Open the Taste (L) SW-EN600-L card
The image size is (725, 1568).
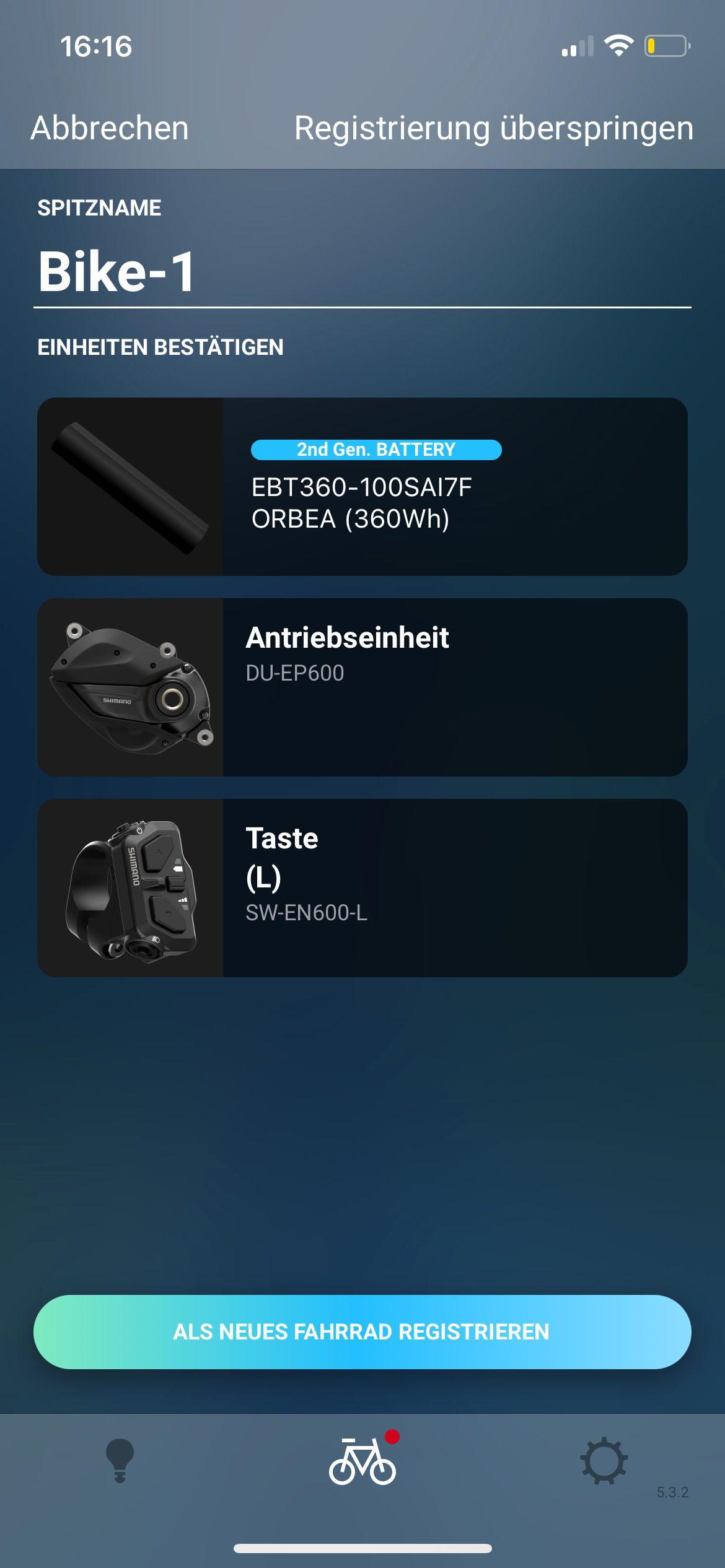[x=362, y=888]
